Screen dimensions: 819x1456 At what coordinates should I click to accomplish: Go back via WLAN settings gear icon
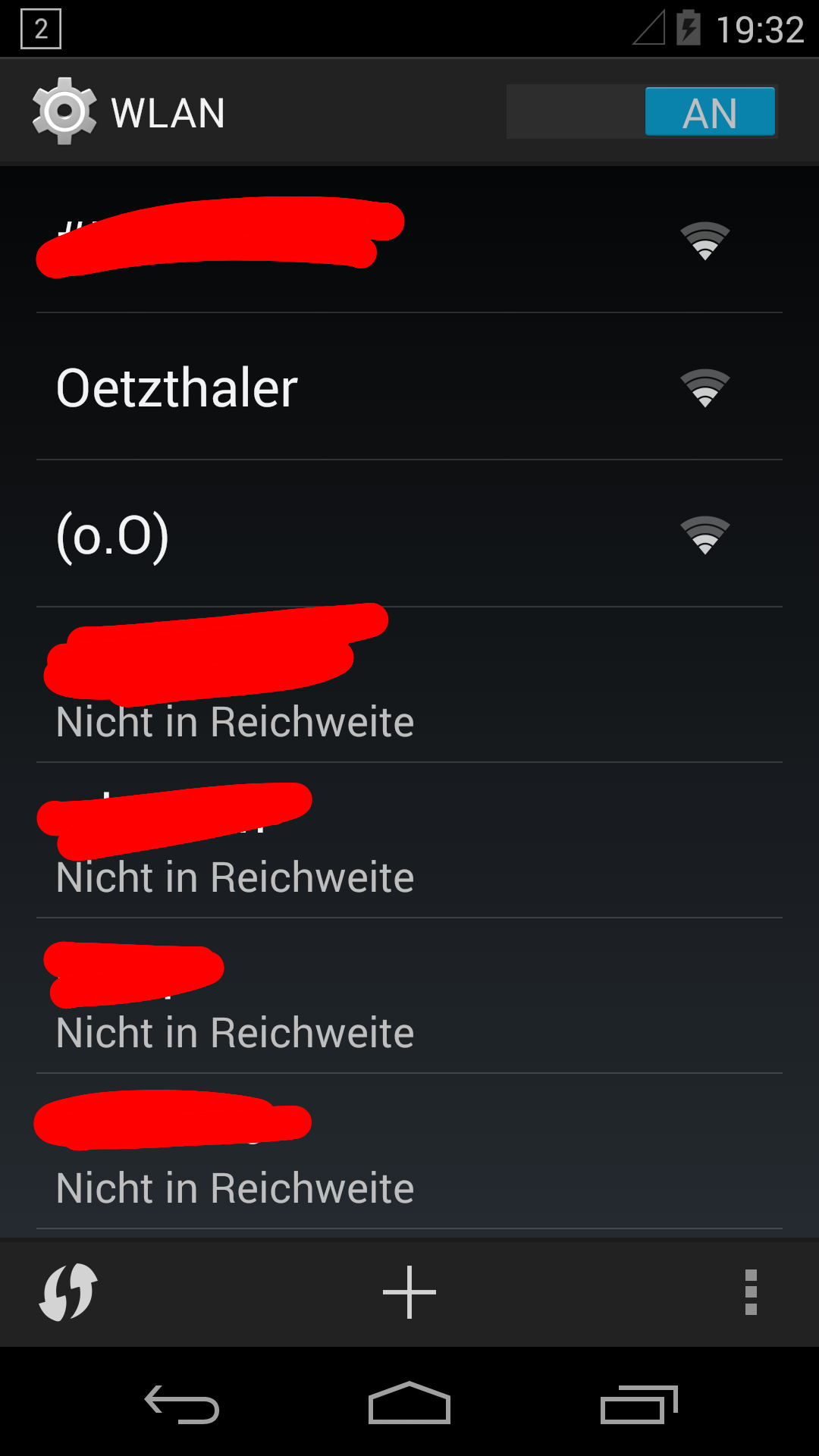tap(64, 111)
